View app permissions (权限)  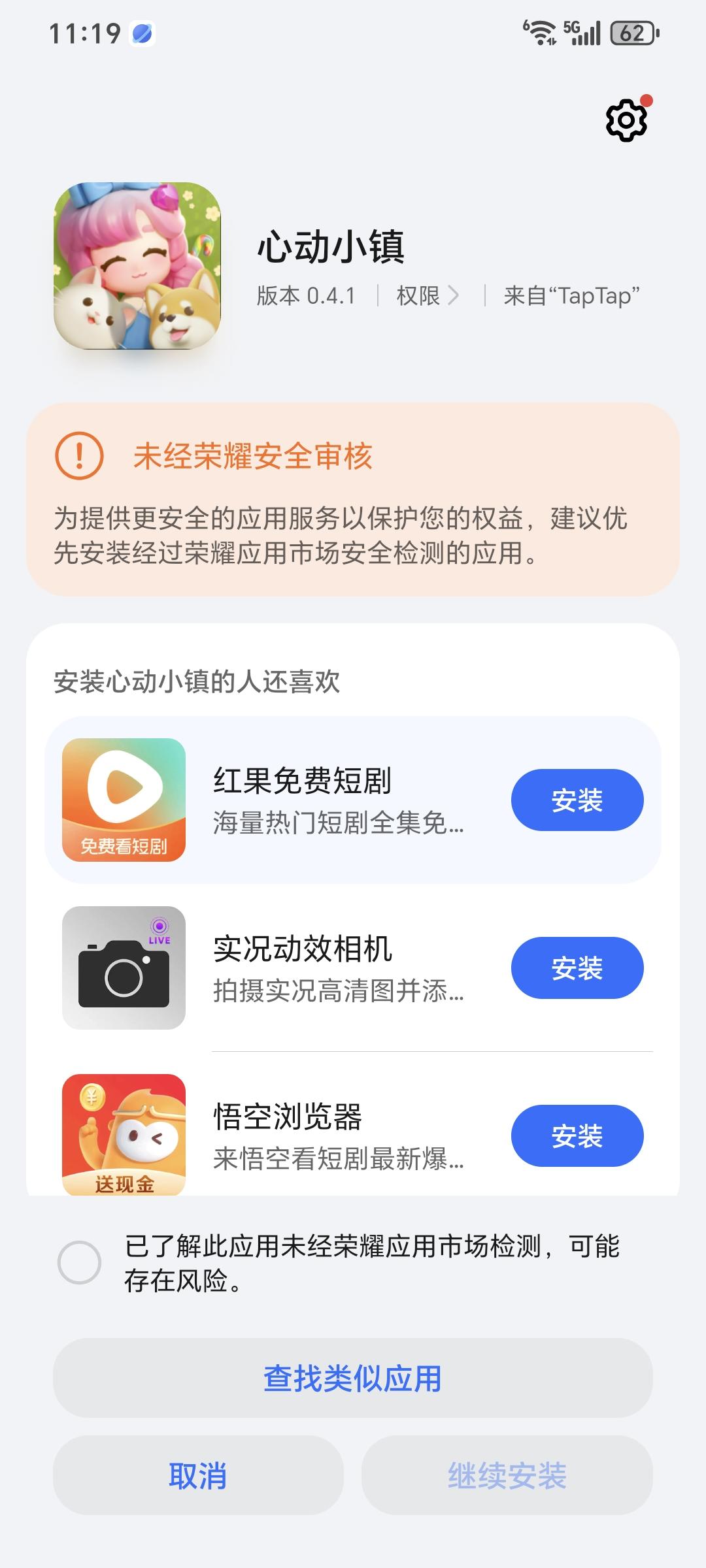coord(427,295)
